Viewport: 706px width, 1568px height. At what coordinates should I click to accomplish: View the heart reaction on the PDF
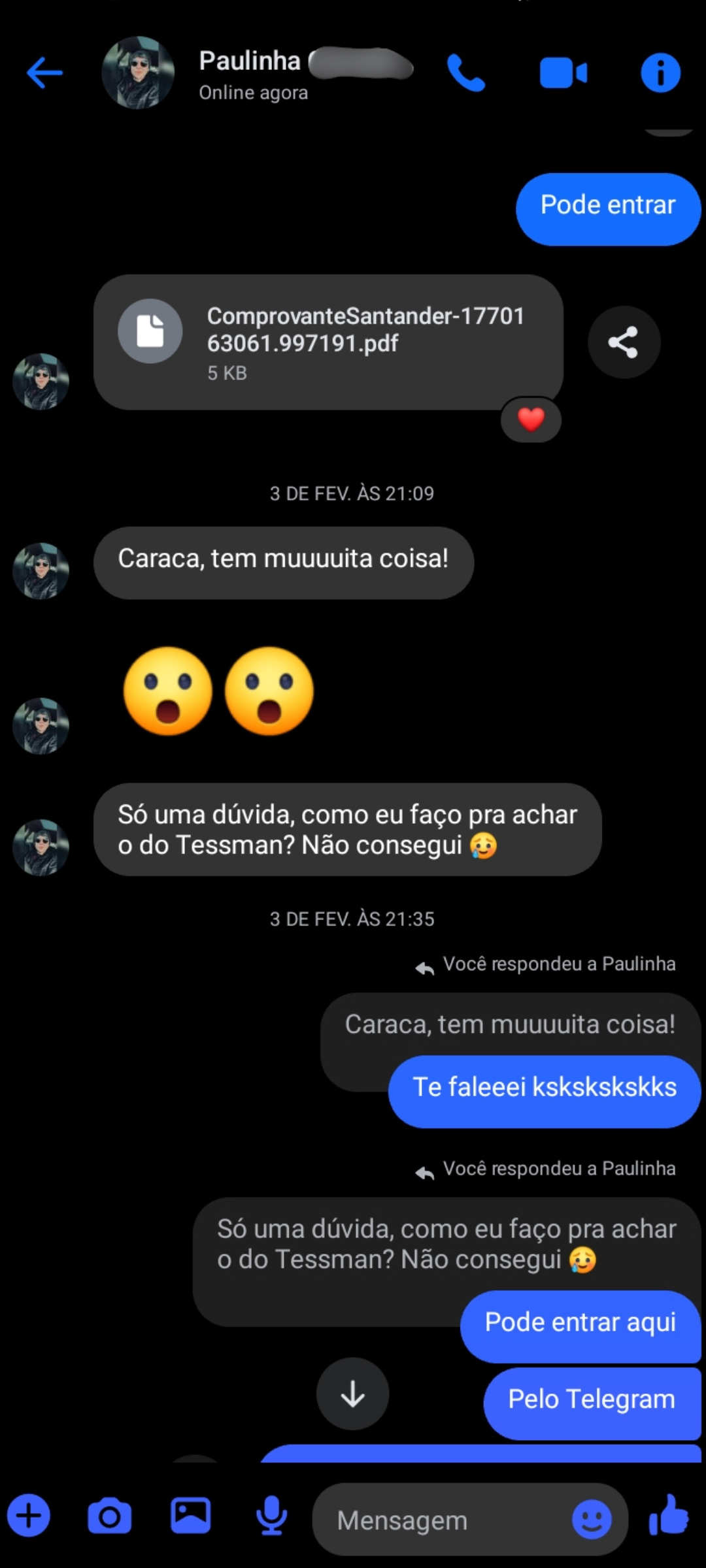coord(531,419)
